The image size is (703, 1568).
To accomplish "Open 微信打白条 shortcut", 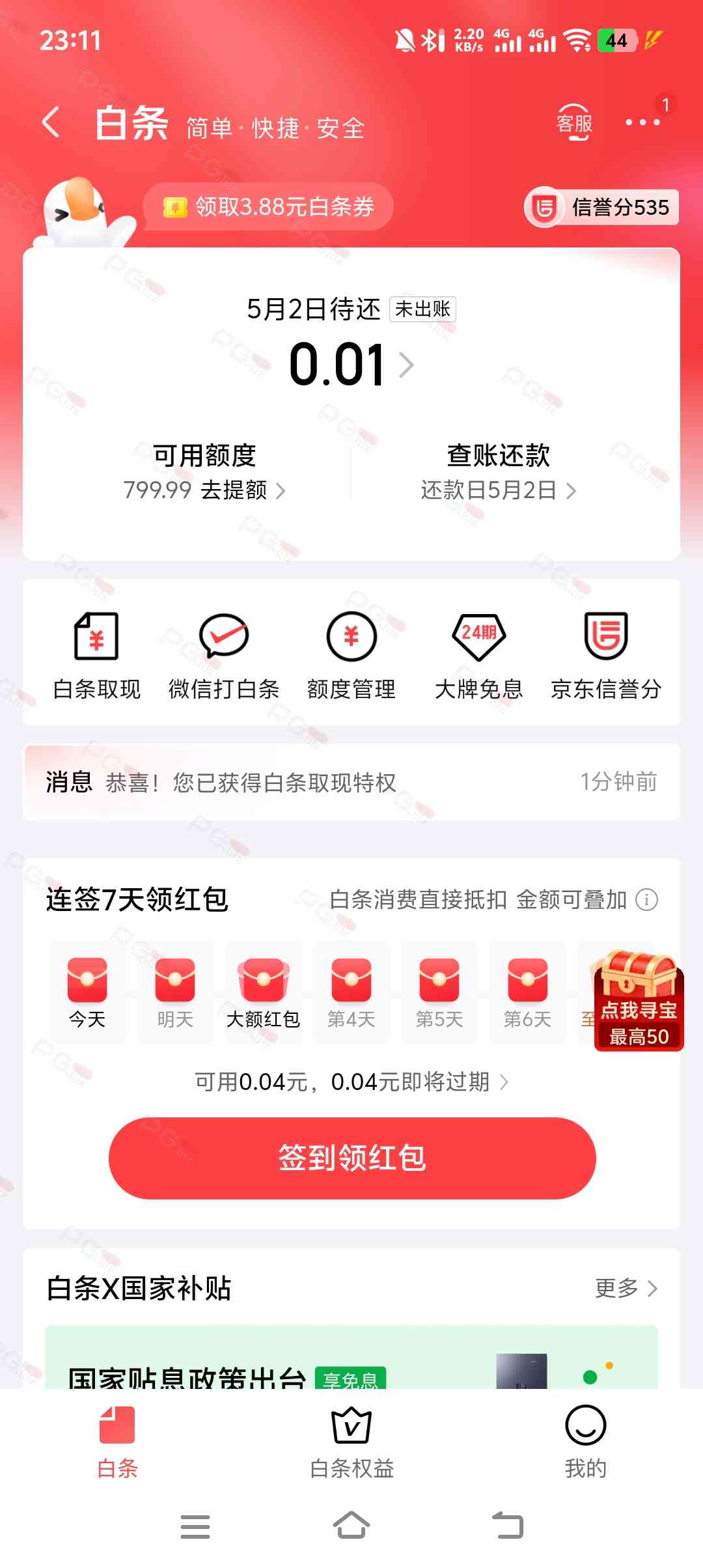I will coord(223,654).
